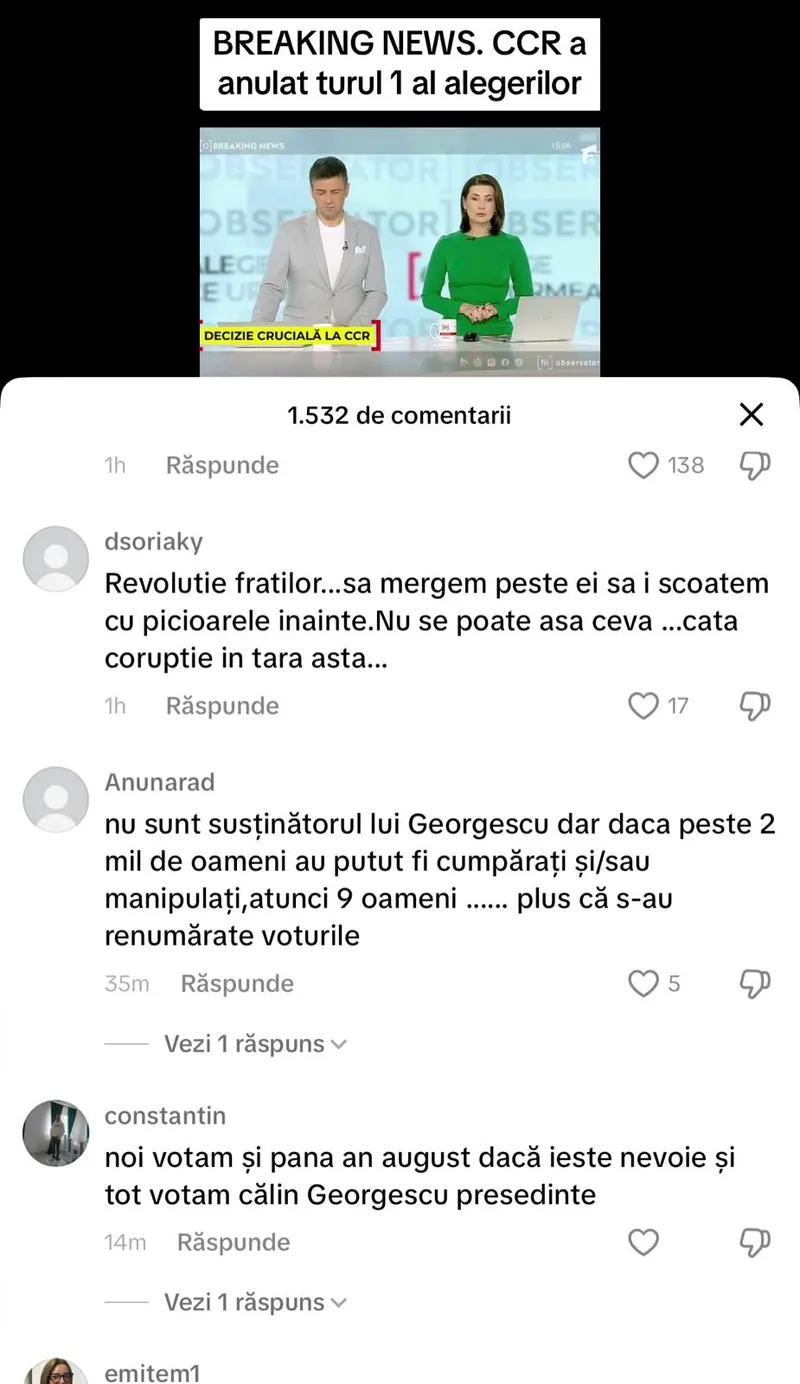The width and height of the screenshot is (800, 1384).
Task: Like the comment with 138 likes
Action: tap(643, 465)
